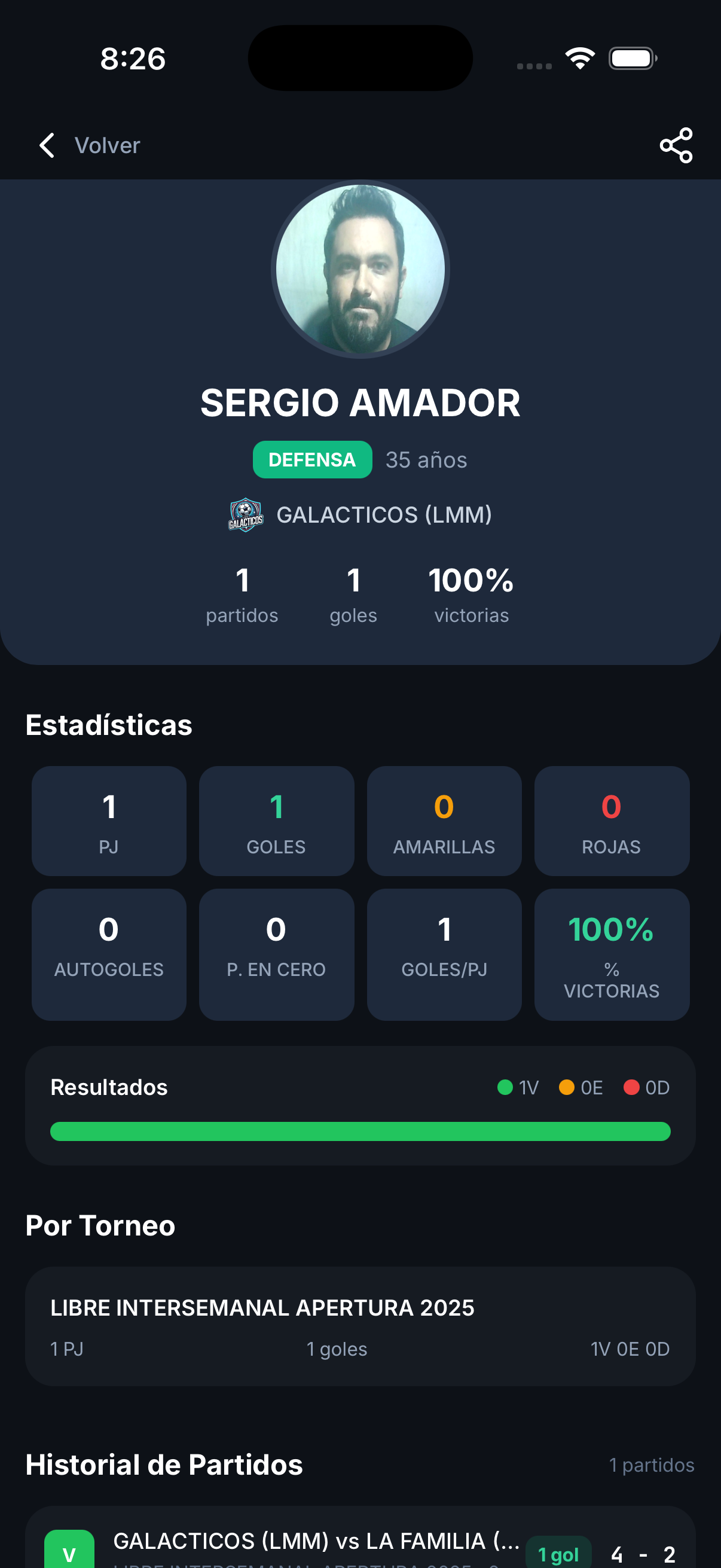This screenshot has width=721, height=1568.
Task: Tap the back chevron next to Volver
Action: (45, 145)
